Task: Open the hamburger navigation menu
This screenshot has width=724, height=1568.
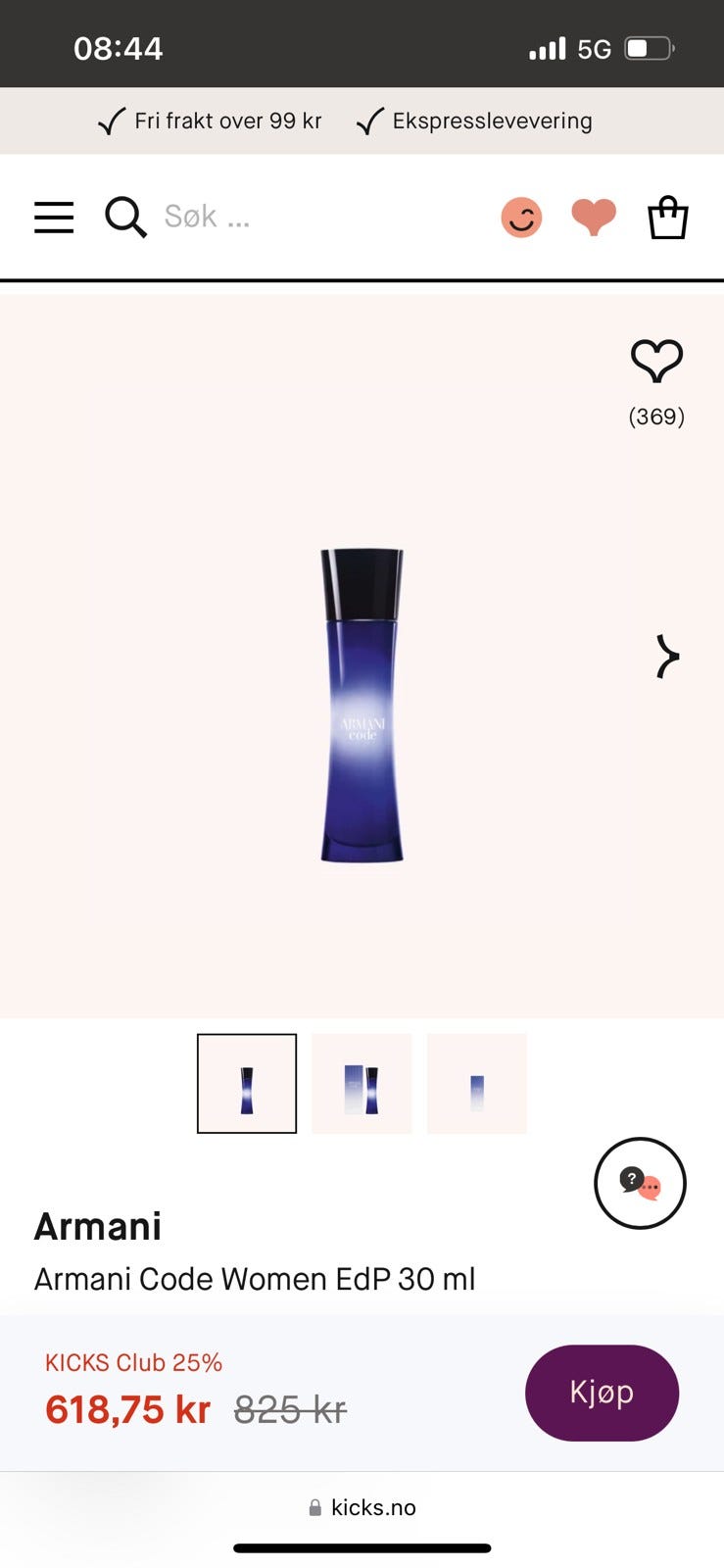Action: [x=54, y=216]
